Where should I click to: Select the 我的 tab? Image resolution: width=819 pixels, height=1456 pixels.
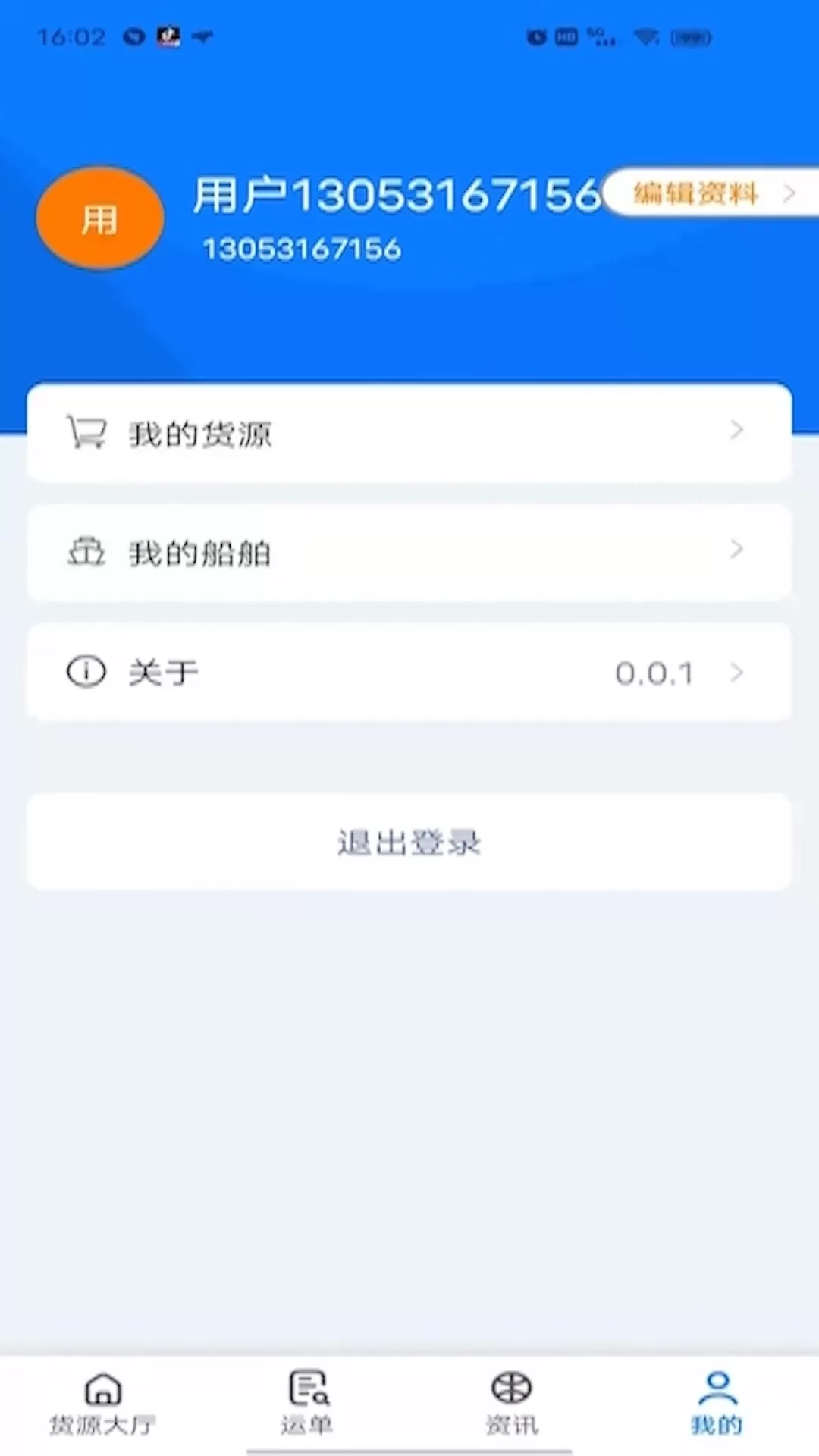coord(717,1404)
